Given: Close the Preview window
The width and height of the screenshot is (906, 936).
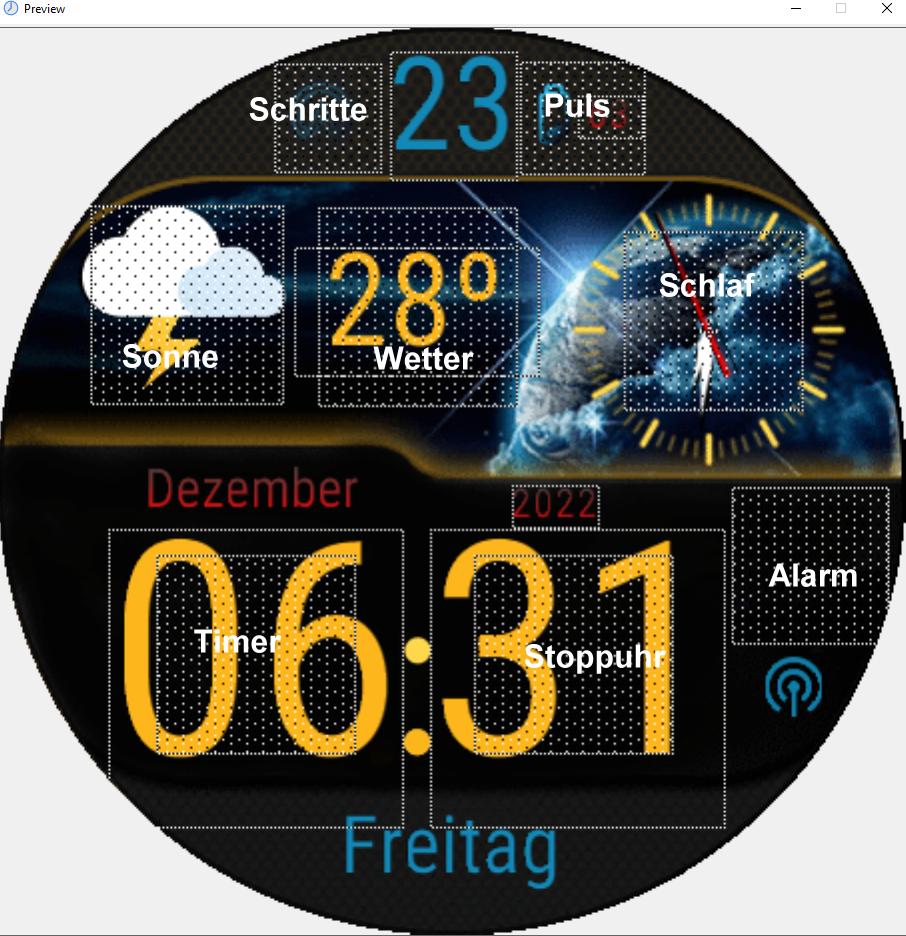Looking at the screenshot, I should [886, 9].
